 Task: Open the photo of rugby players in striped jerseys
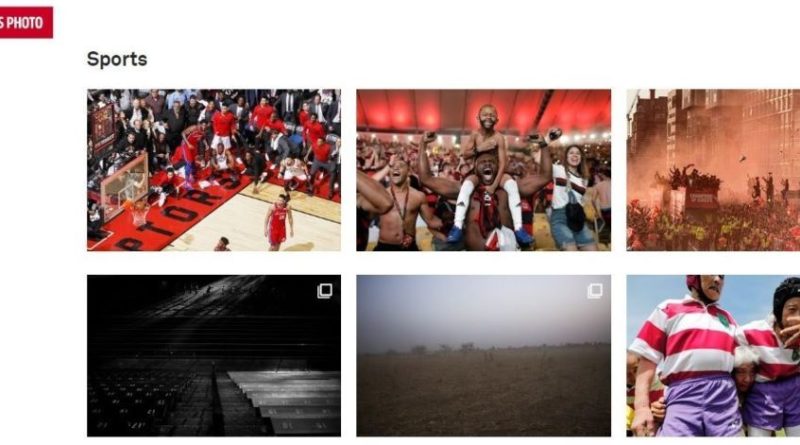point(712,356)
